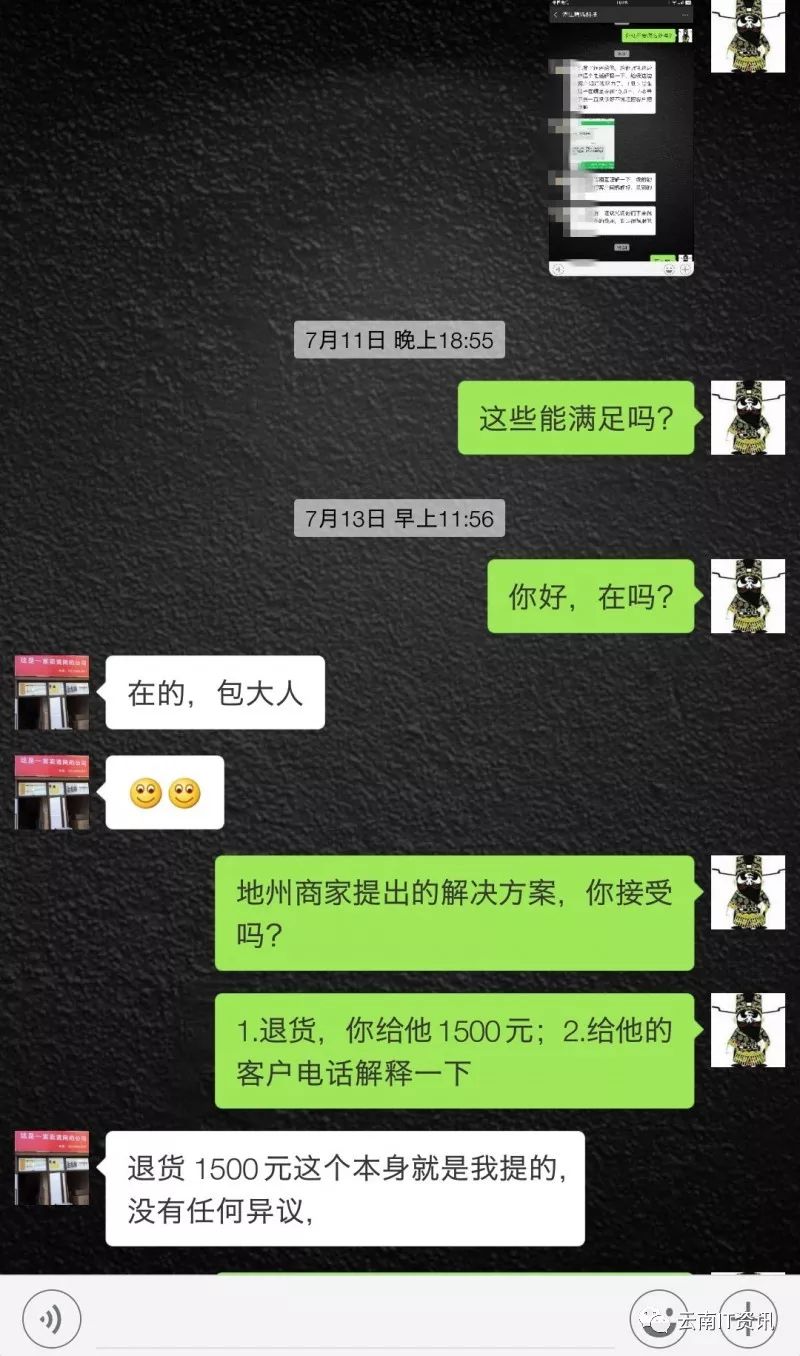Tap the voice input icon in the shared screenshot's input bar
Image resolution: width=800 pixels, height=1356 pixels.
click(558, 268)
